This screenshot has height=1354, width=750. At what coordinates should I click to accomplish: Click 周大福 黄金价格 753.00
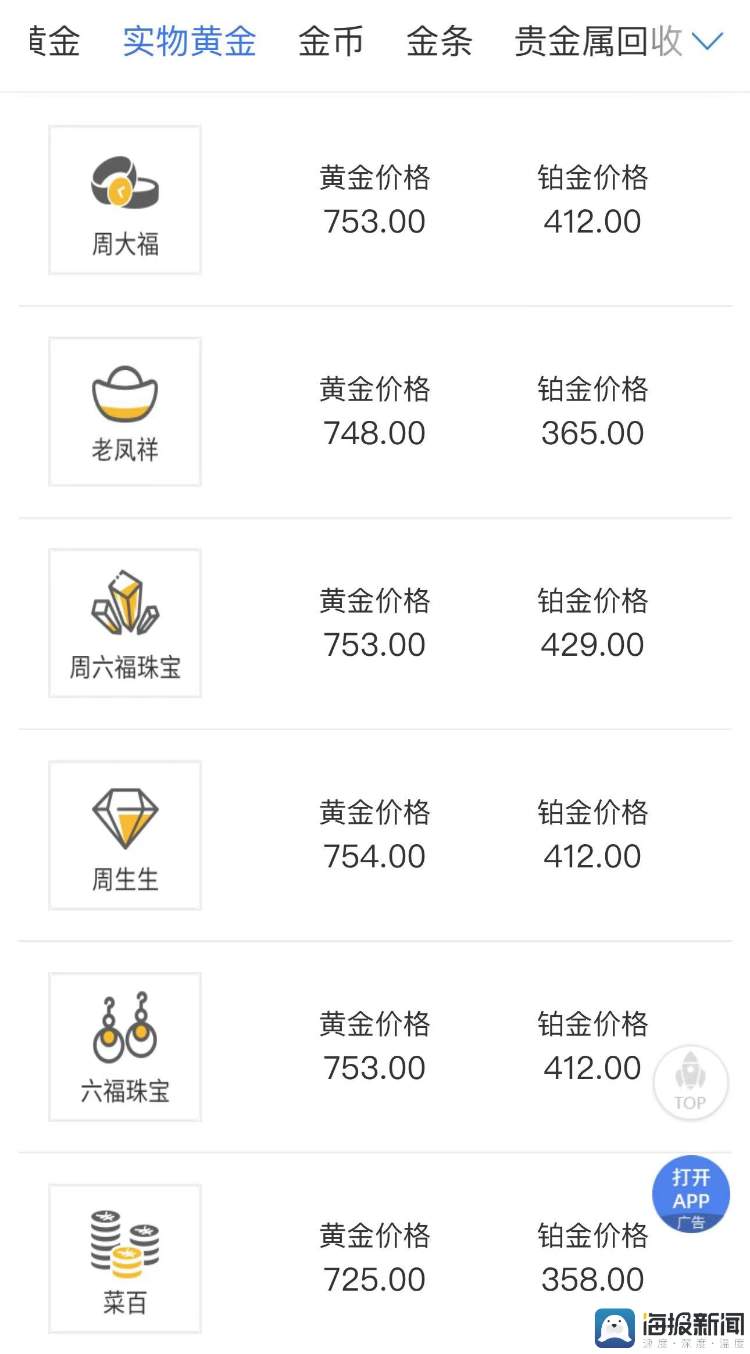[x=374, y=222]
